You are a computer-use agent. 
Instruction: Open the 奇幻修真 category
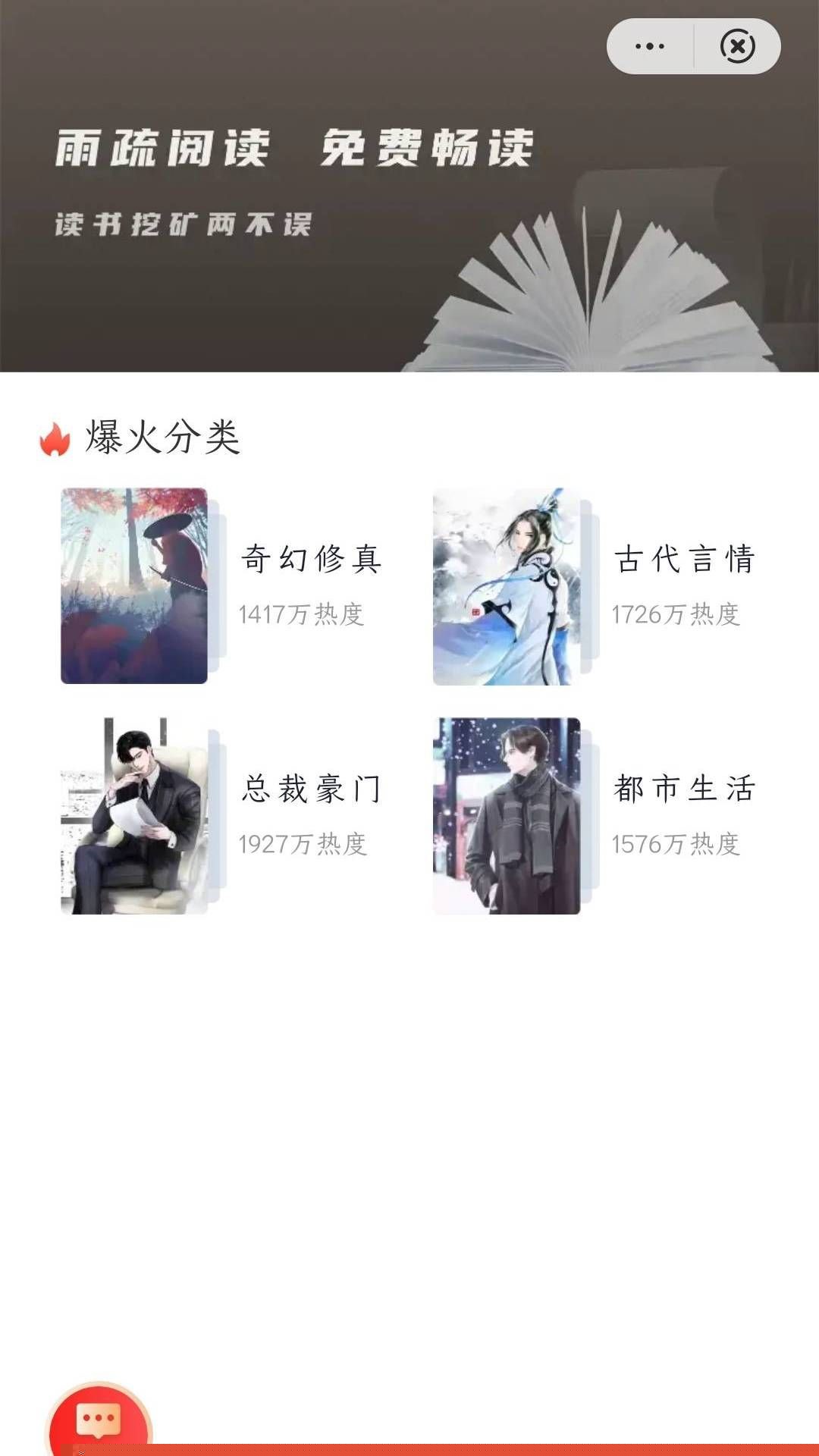(x=220, y=585)
